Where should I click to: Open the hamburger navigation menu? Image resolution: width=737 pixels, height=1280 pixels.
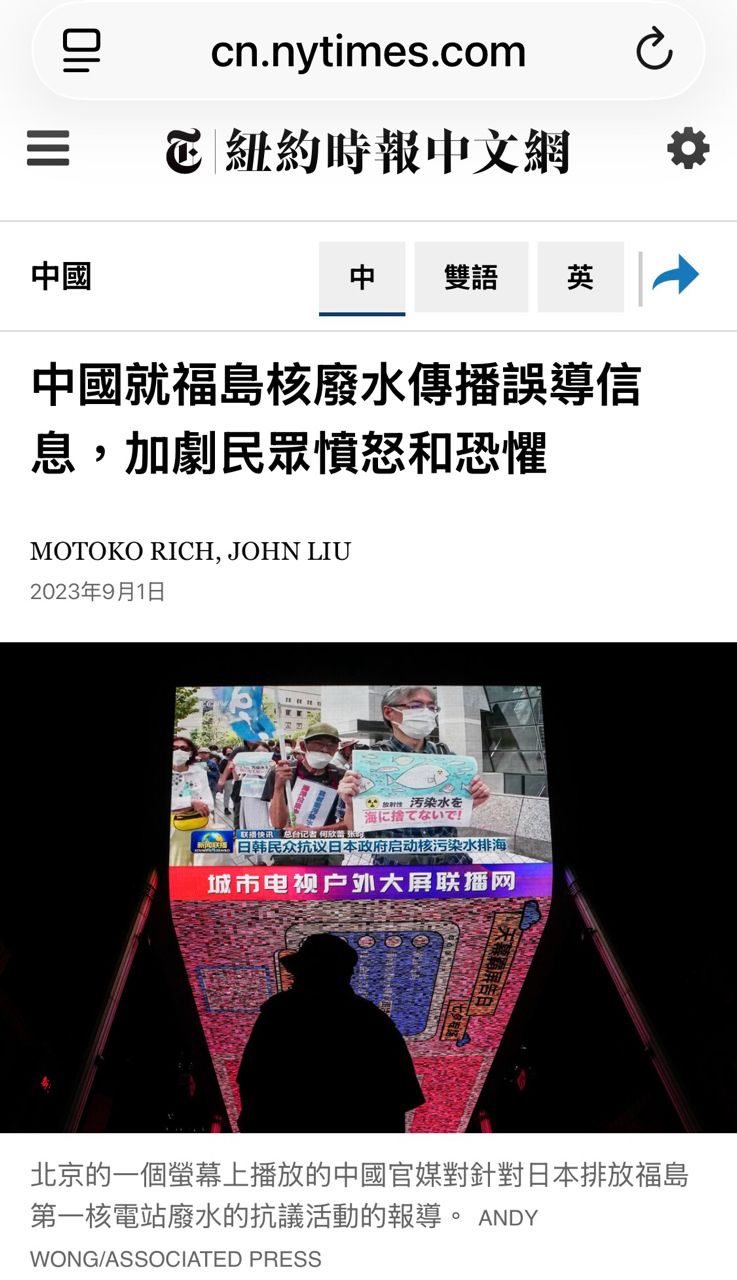coord(48,149)
